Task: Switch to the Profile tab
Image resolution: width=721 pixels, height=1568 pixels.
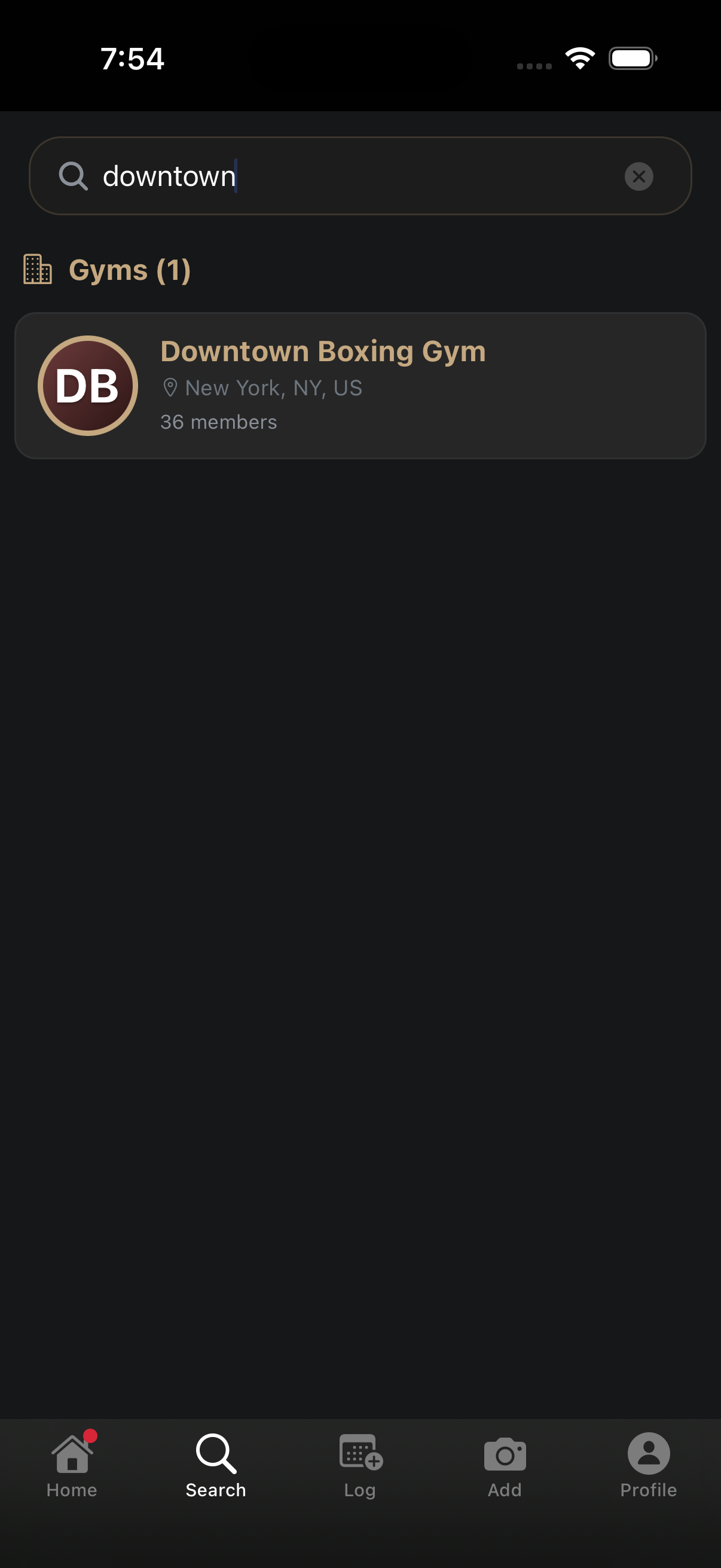Action: tap(649, 1465)
